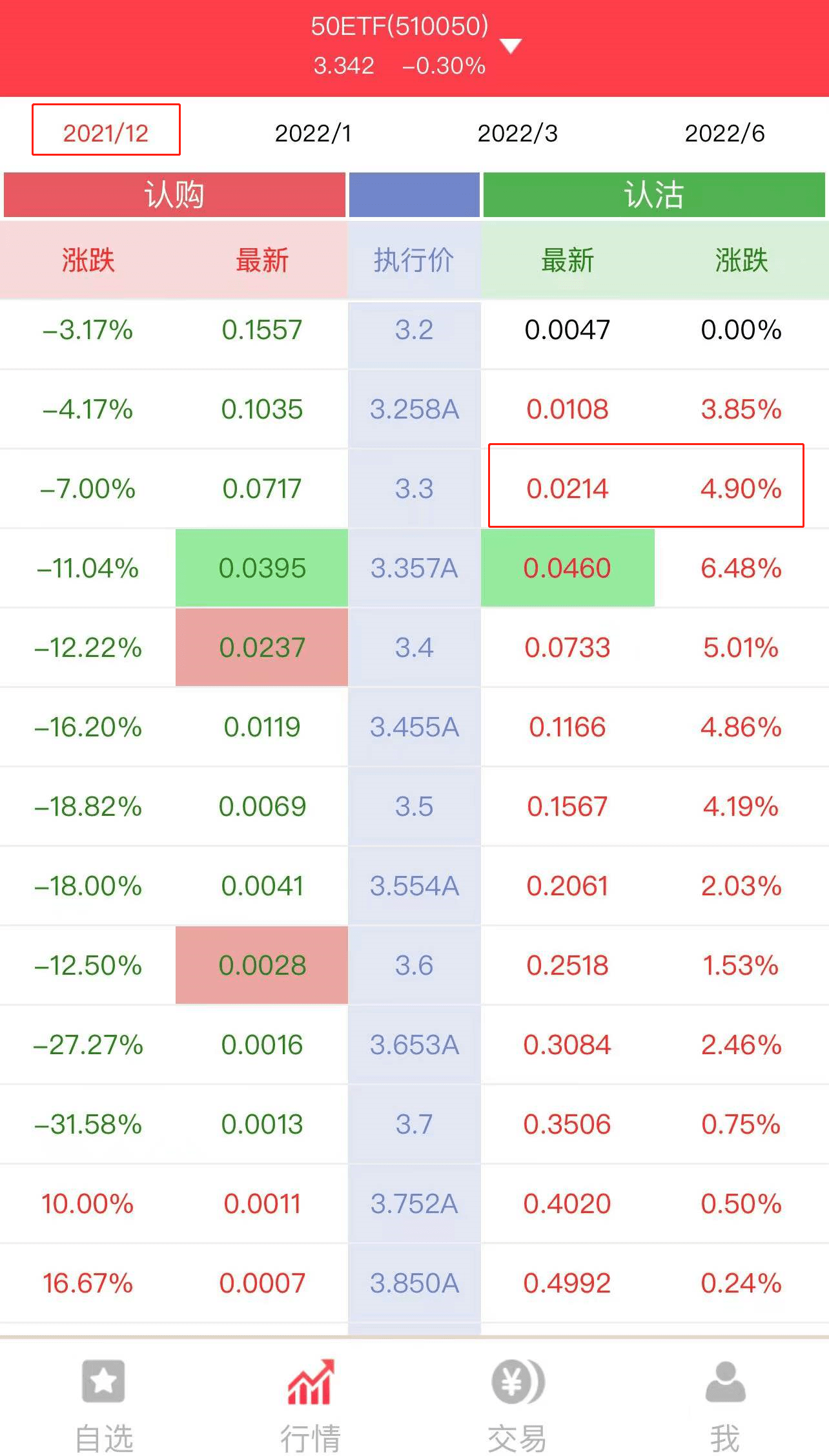Viewport: 829px width, 1456px height.
Task: Open the 3.850A put priced 0.4992
Action: coord(568,1284)
